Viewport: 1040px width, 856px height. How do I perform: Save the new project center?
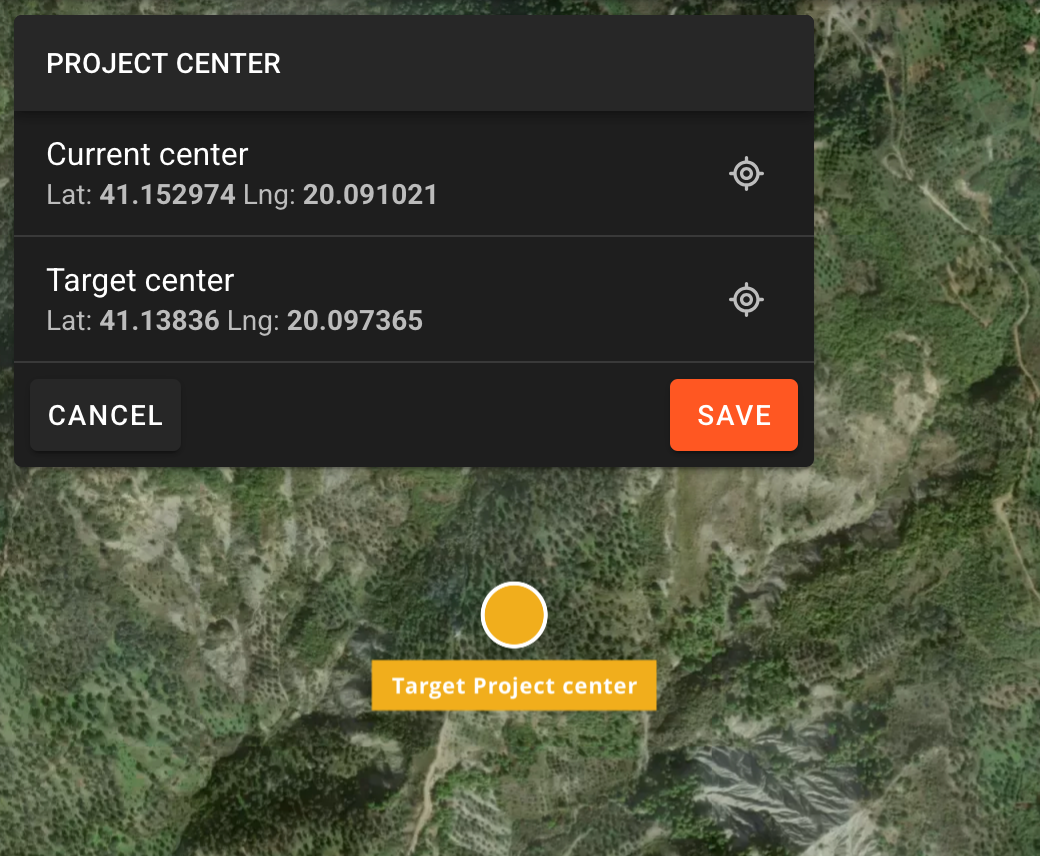point(734,415)
